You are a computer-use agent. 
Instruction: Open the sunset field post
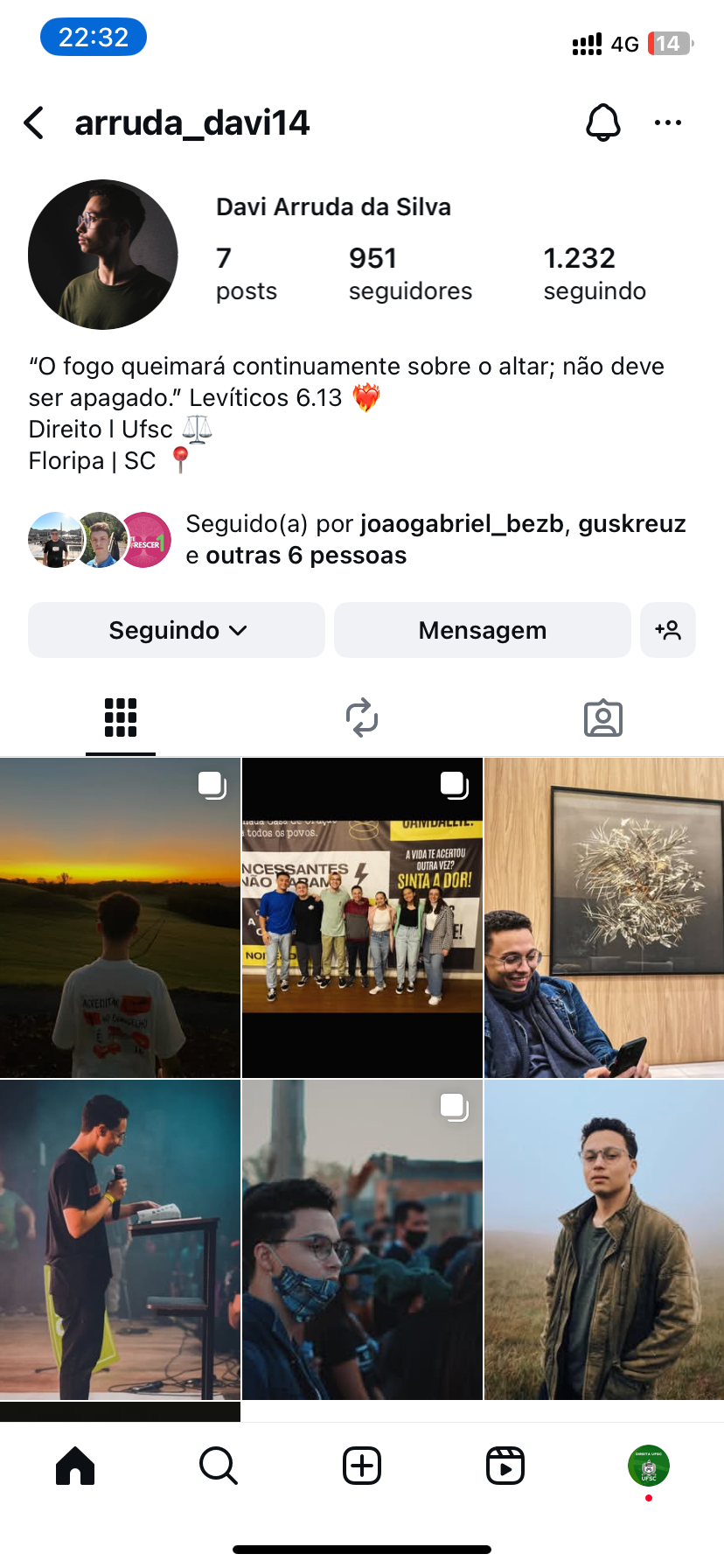120,918
